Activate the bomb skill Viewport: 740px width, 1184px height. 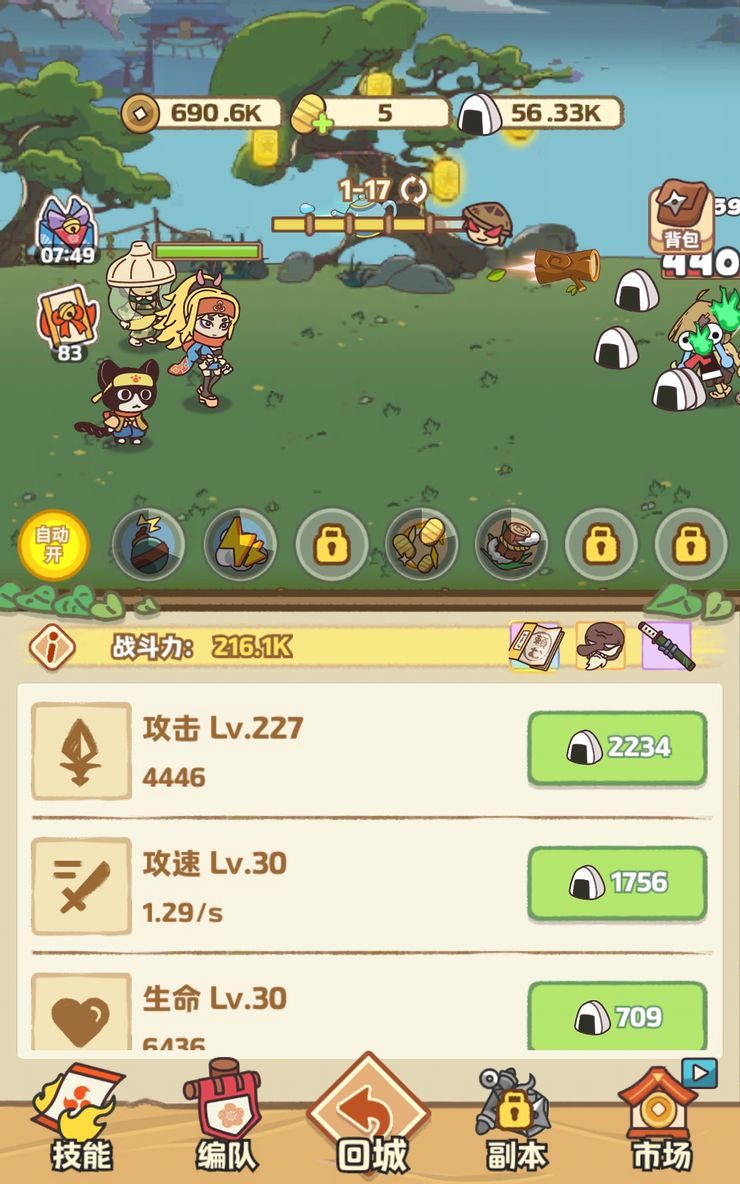(148, 545)
